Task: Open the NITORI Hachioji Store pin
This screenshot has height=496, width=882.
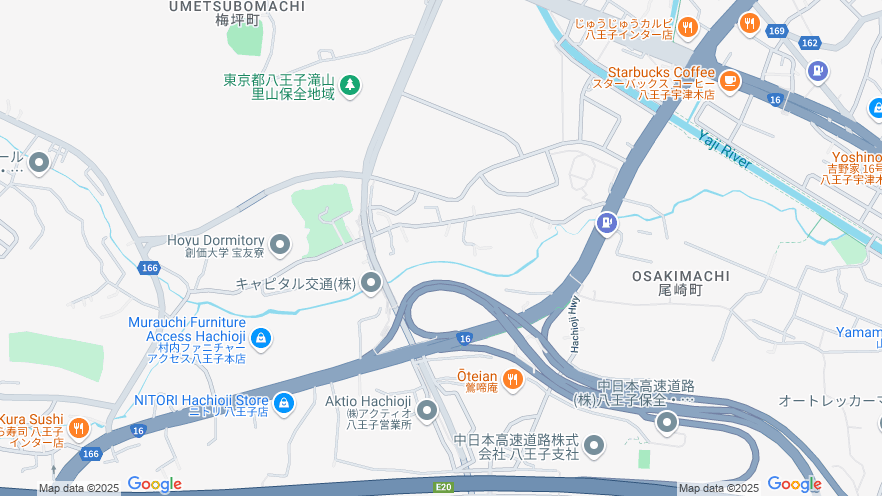Action: pos(284,403)
